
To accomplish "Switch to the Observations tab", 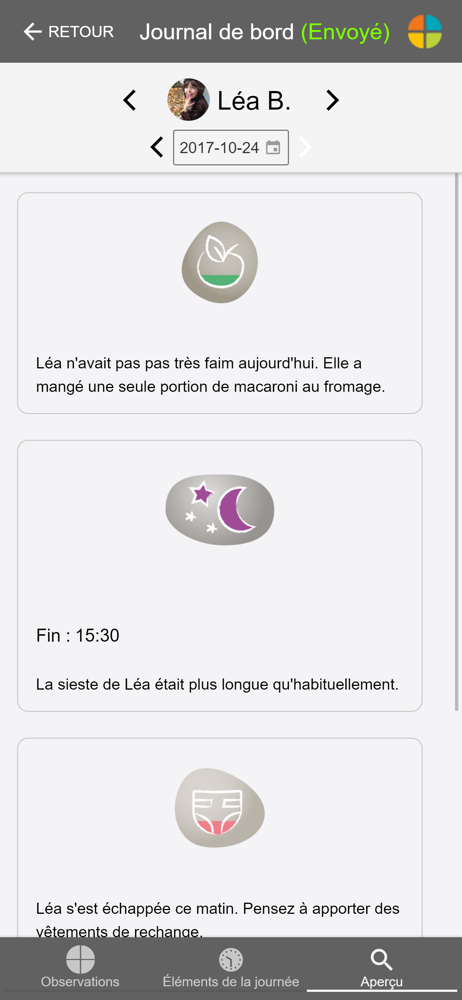I will pos(80,967).
